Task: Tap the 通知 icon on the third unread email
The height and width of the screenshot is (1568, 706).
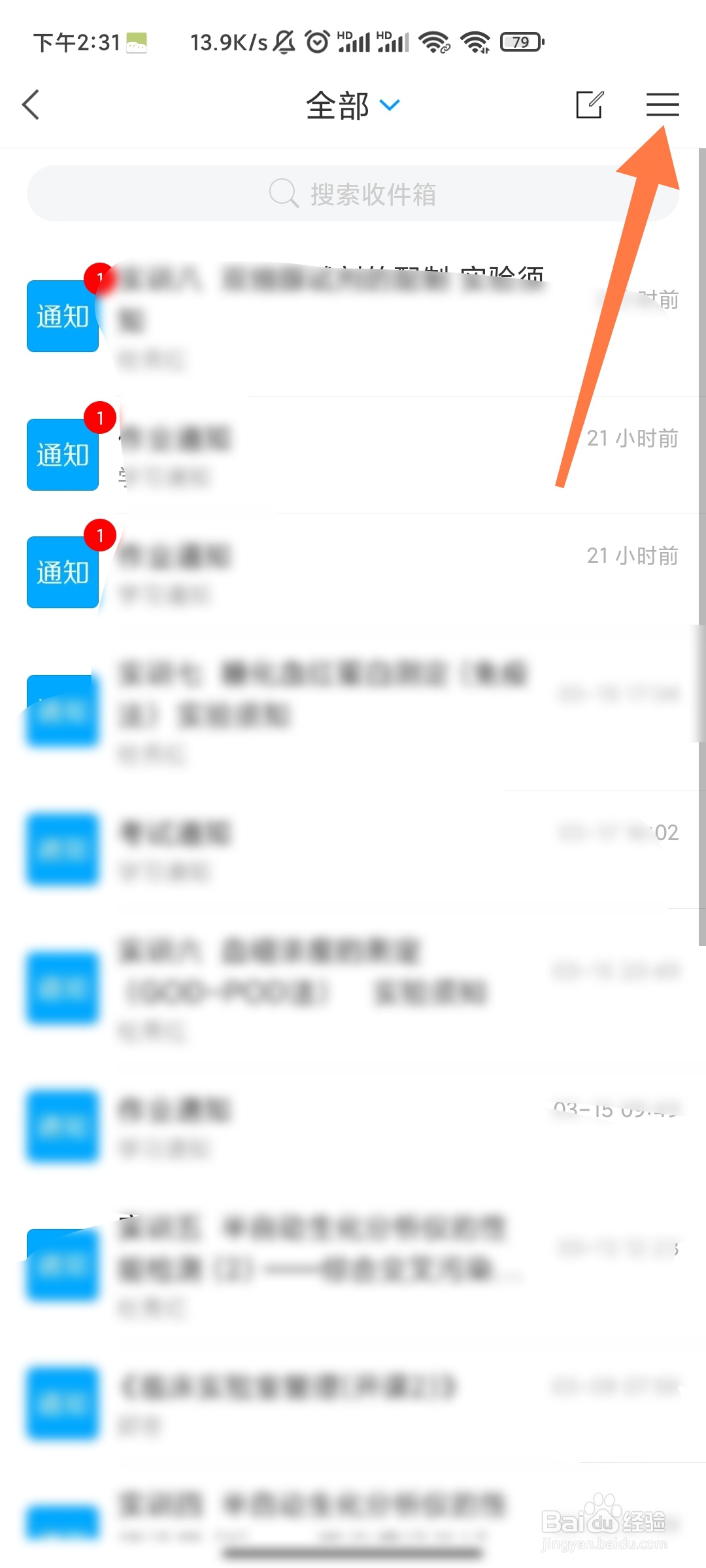Action: (x=62, y=572)
